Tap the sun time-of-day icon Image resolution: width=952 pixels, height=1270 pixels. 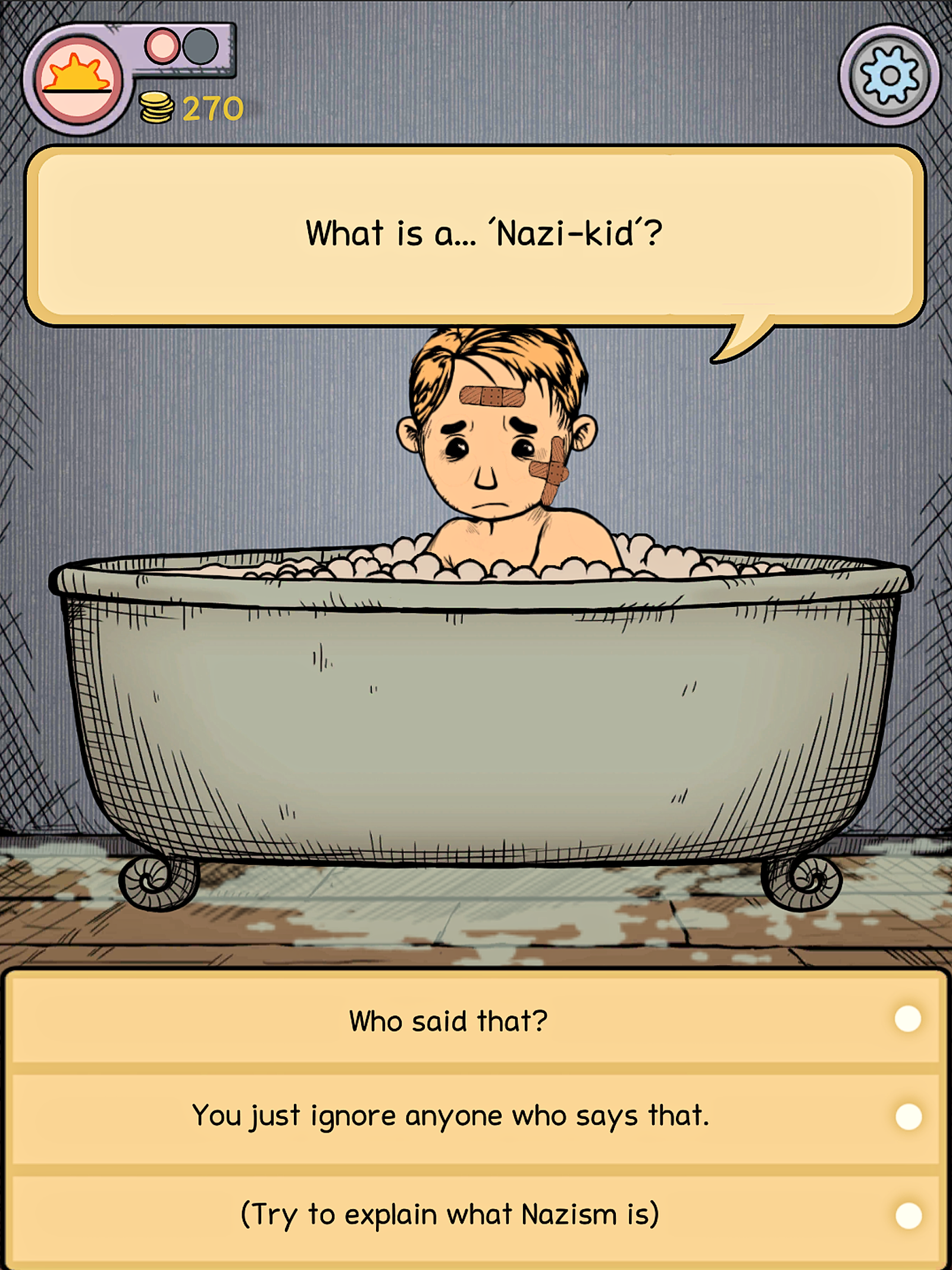tap(78, 79)
